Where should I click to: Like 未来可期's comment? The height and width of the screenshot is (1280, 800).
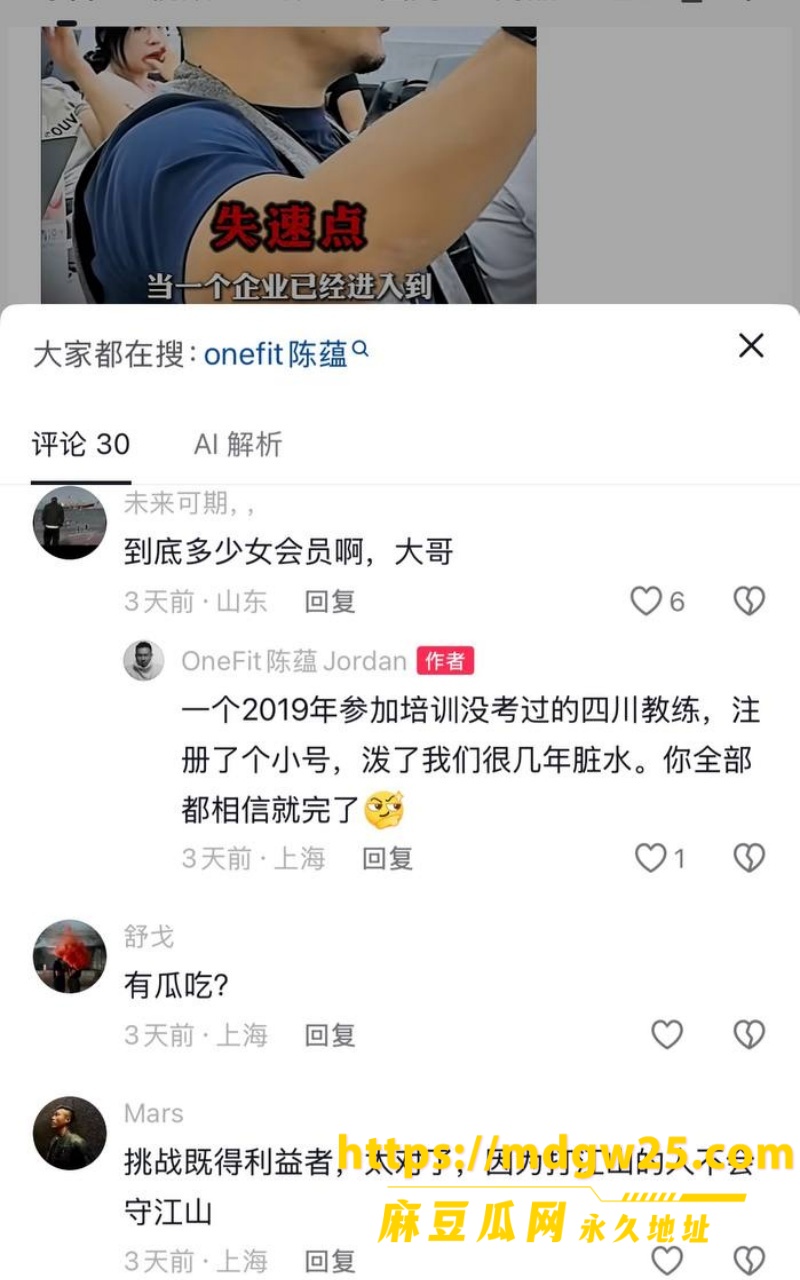coord(658,601)
